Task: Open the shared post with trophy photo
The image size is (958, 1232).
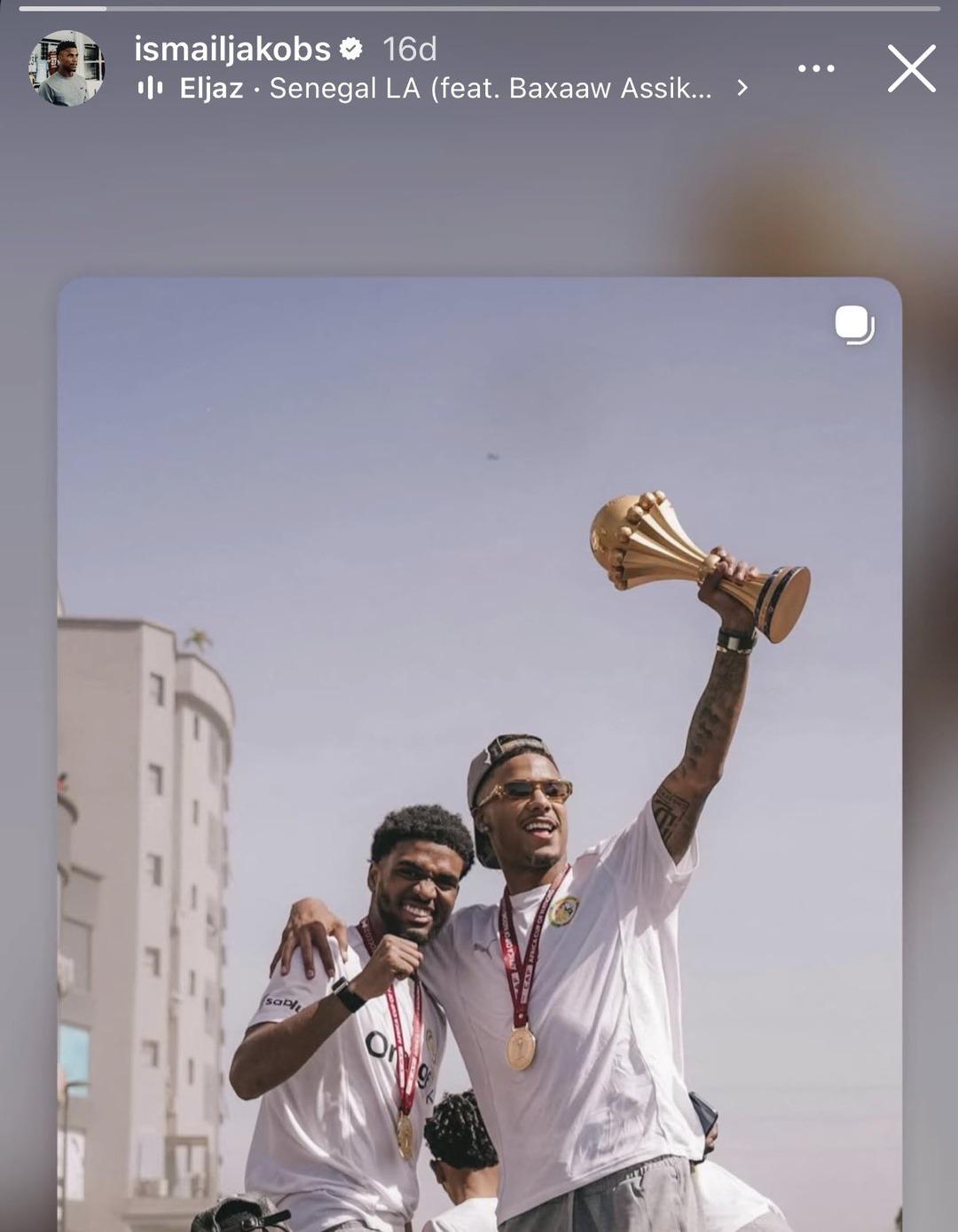Action: (x=479, y=754)
